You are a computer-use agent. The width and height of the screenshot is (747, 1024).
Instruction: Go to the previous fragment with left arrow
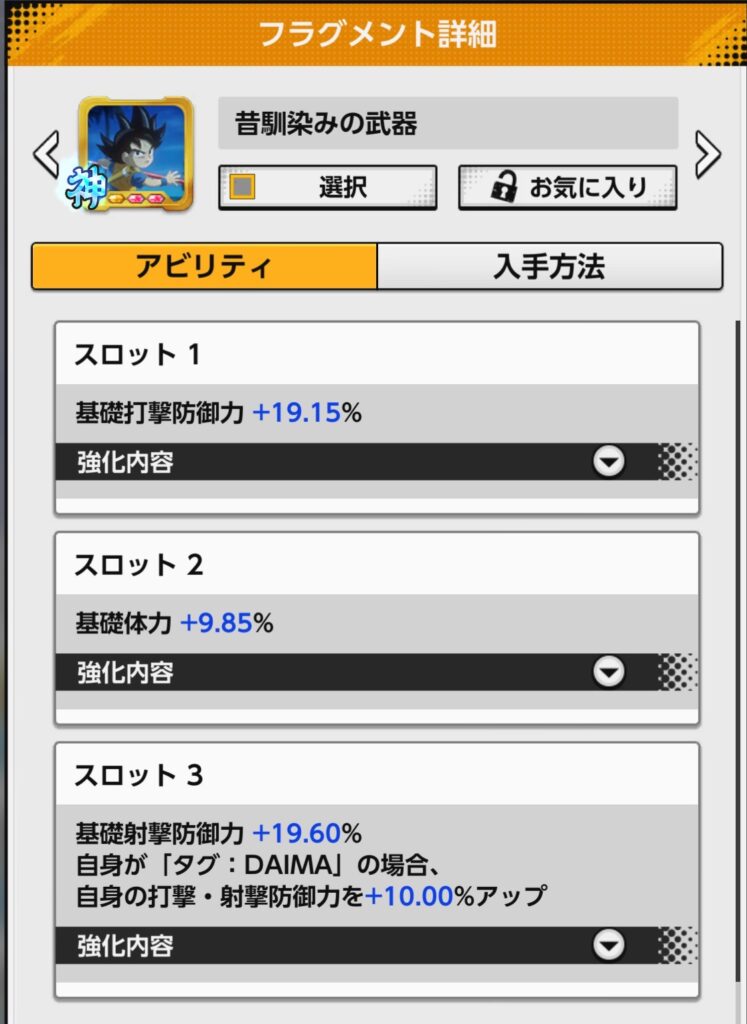tap(46, 155)
